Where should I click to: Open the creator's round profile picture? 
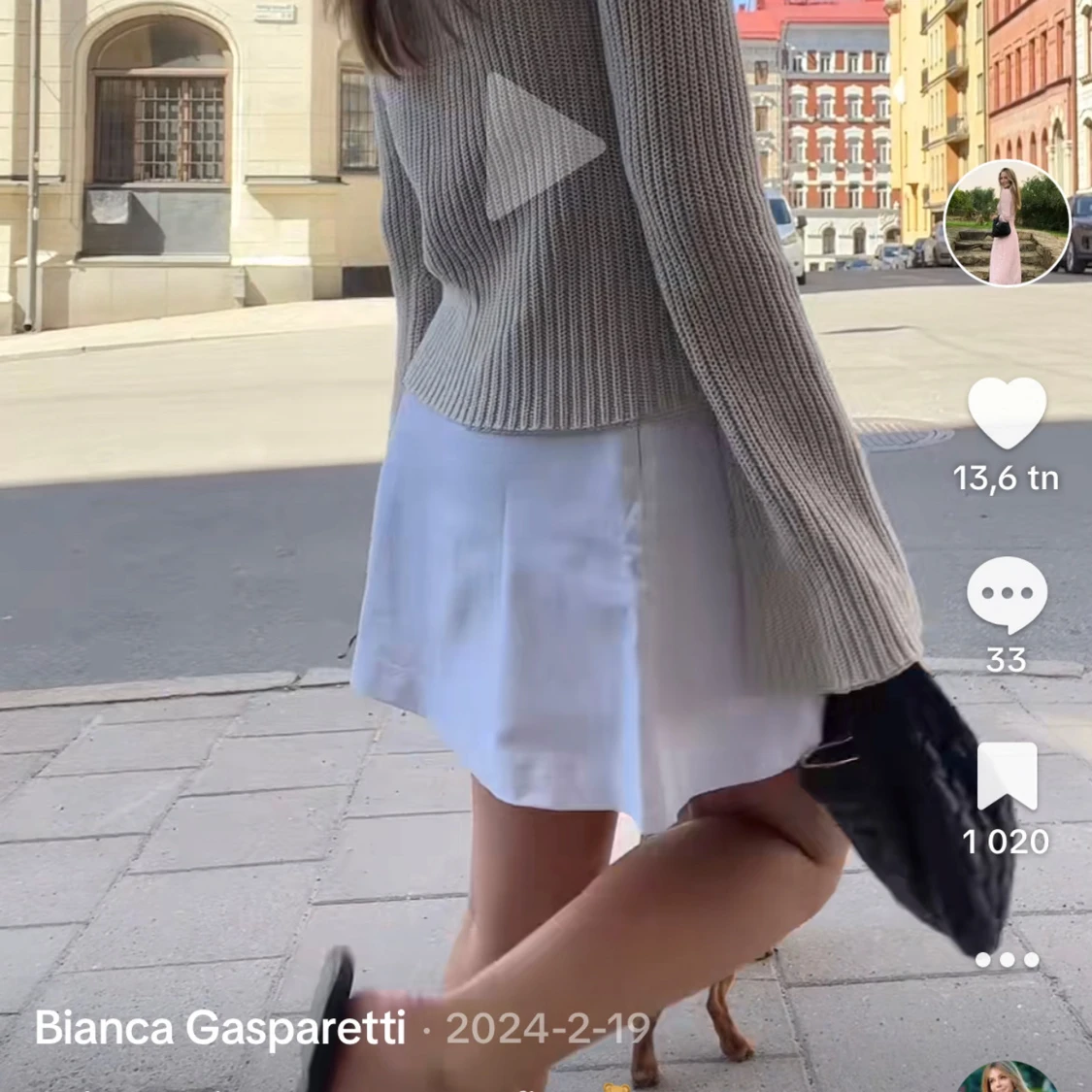point(1007,223)
